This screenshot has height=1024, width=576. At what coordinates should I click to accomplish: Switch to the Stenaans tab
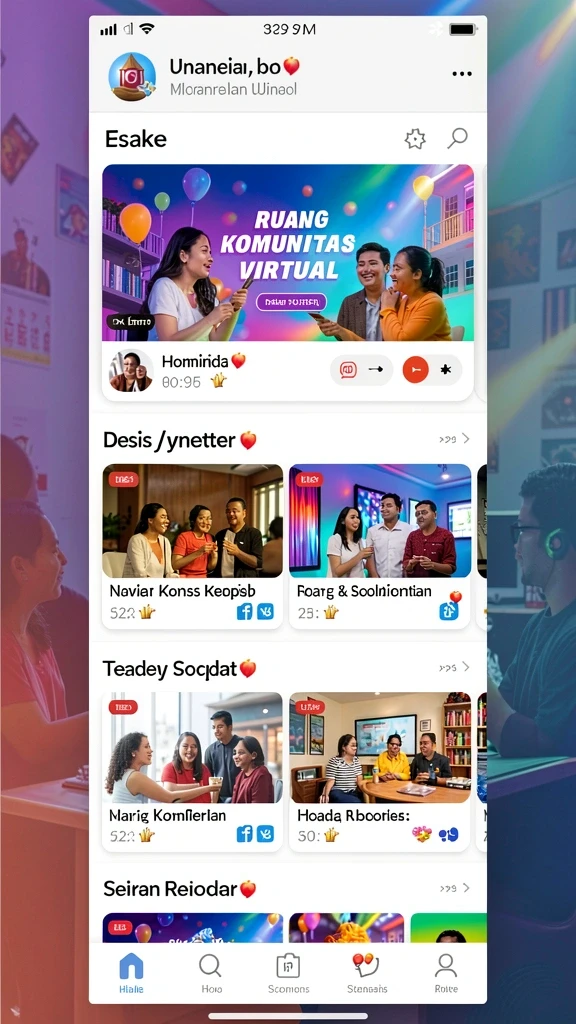366,973
